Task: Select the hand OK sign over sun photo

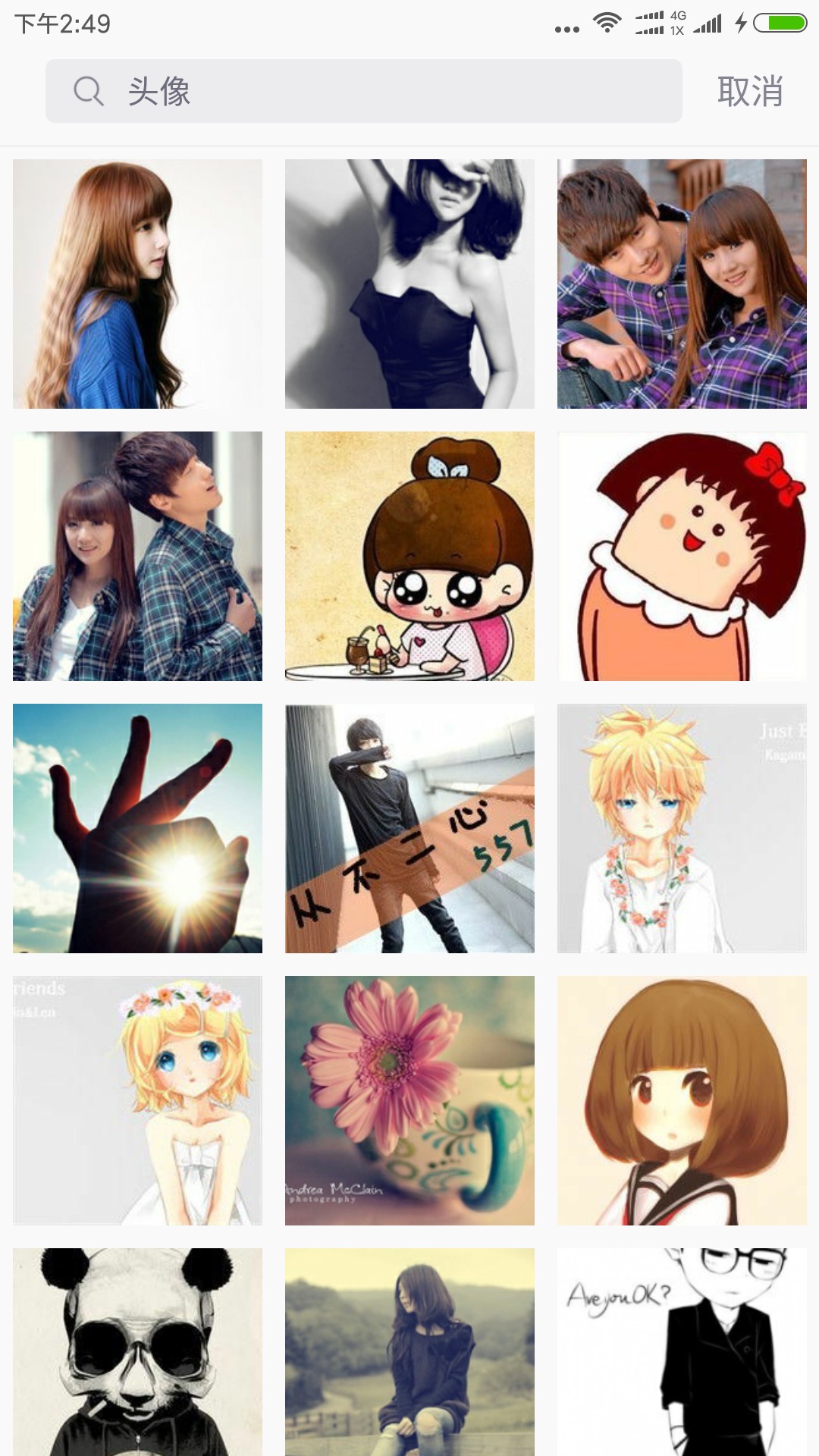Action: tap(137, 828)
